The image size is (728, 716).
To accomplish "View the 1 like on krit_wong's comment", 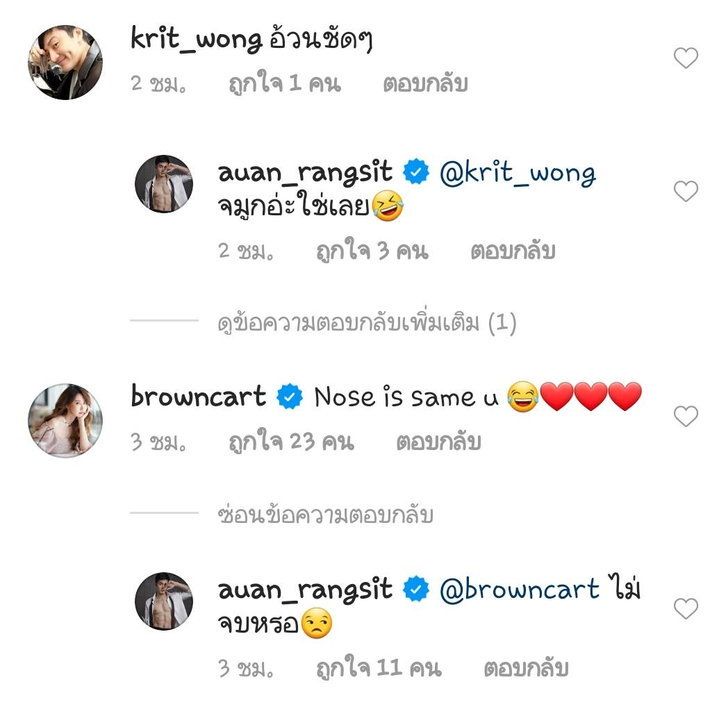I will coord(284,84).
